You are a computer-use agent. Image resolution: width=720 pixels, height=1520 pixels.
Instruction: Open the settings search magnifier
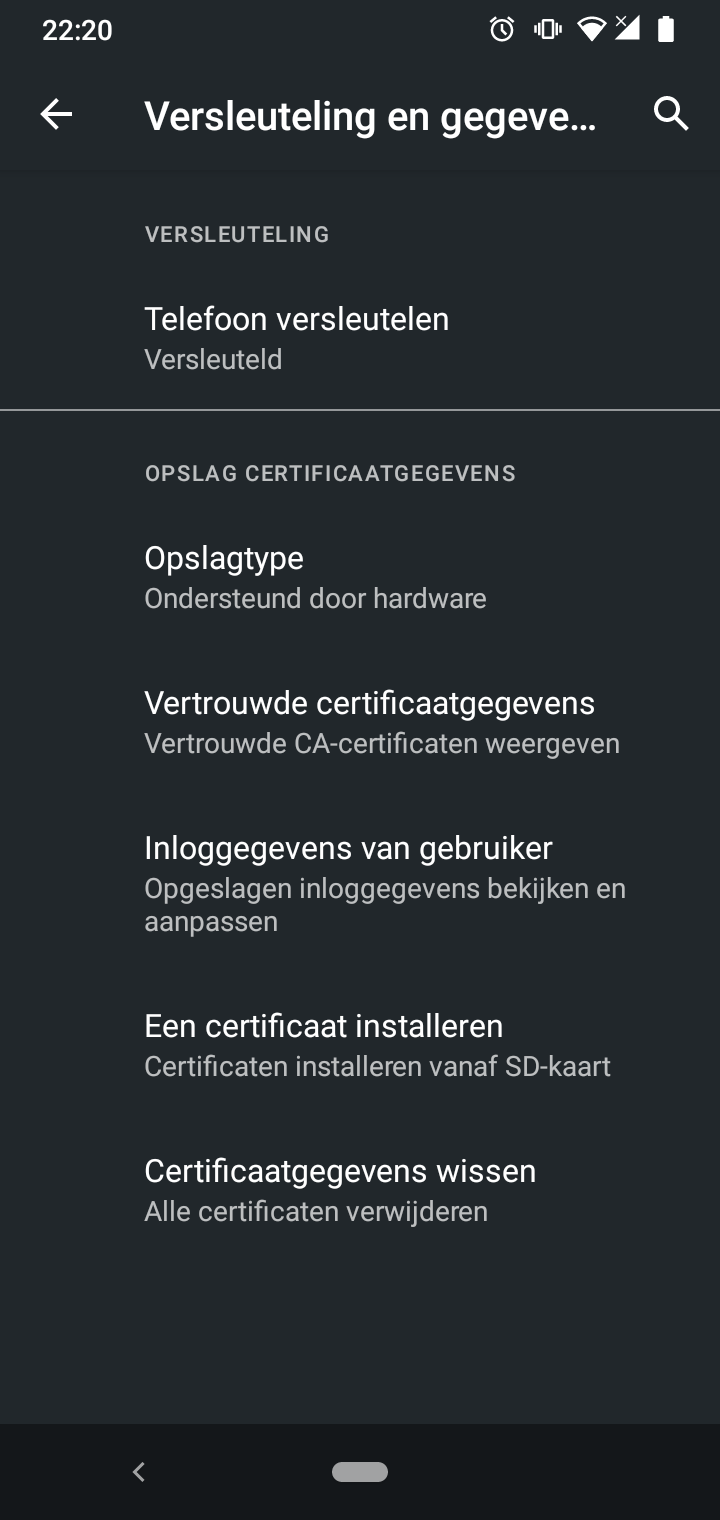click(x=671, y=115)
